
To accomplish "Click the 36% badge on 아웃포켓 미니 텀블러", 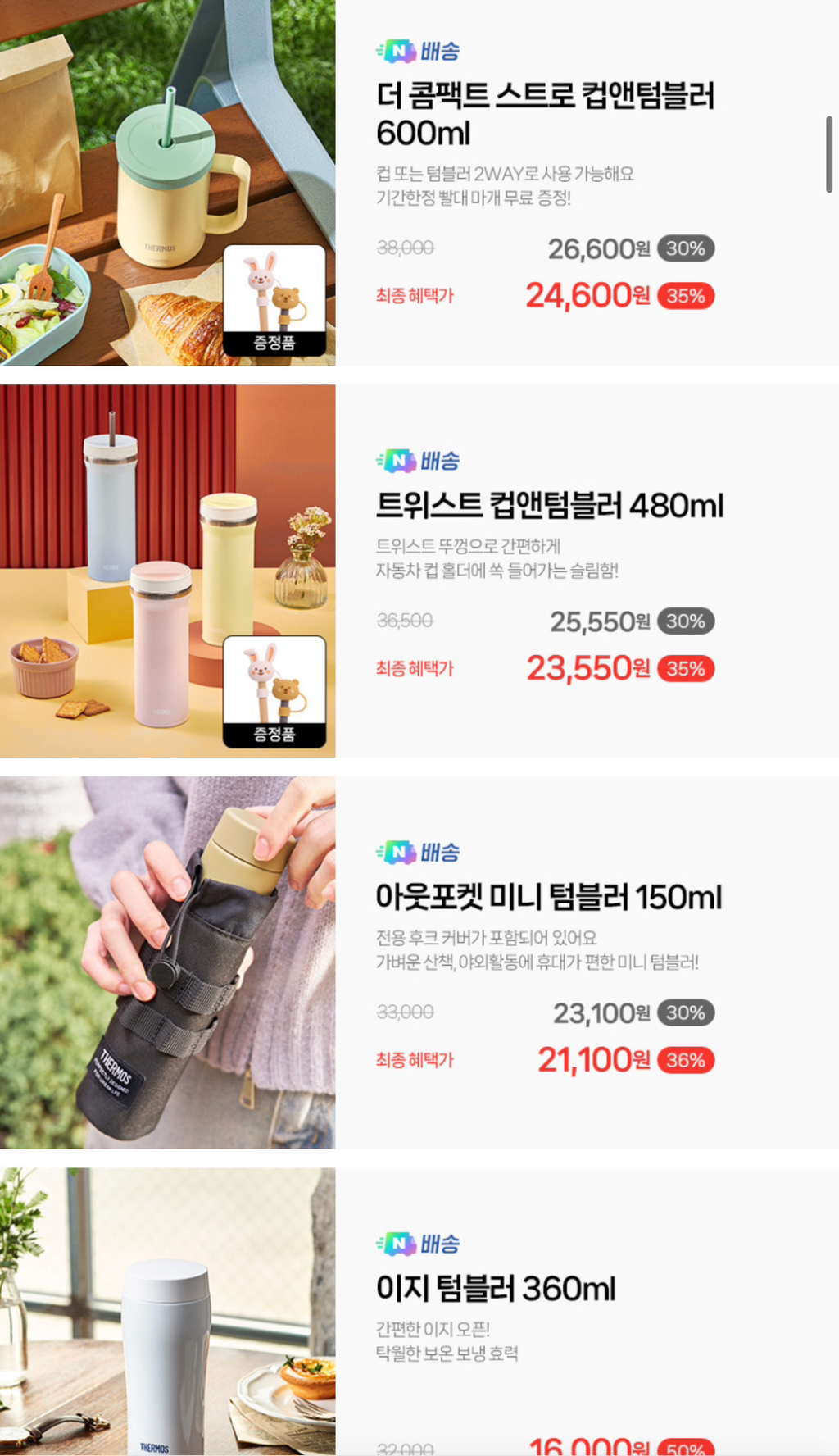I will coord(687,1059).
